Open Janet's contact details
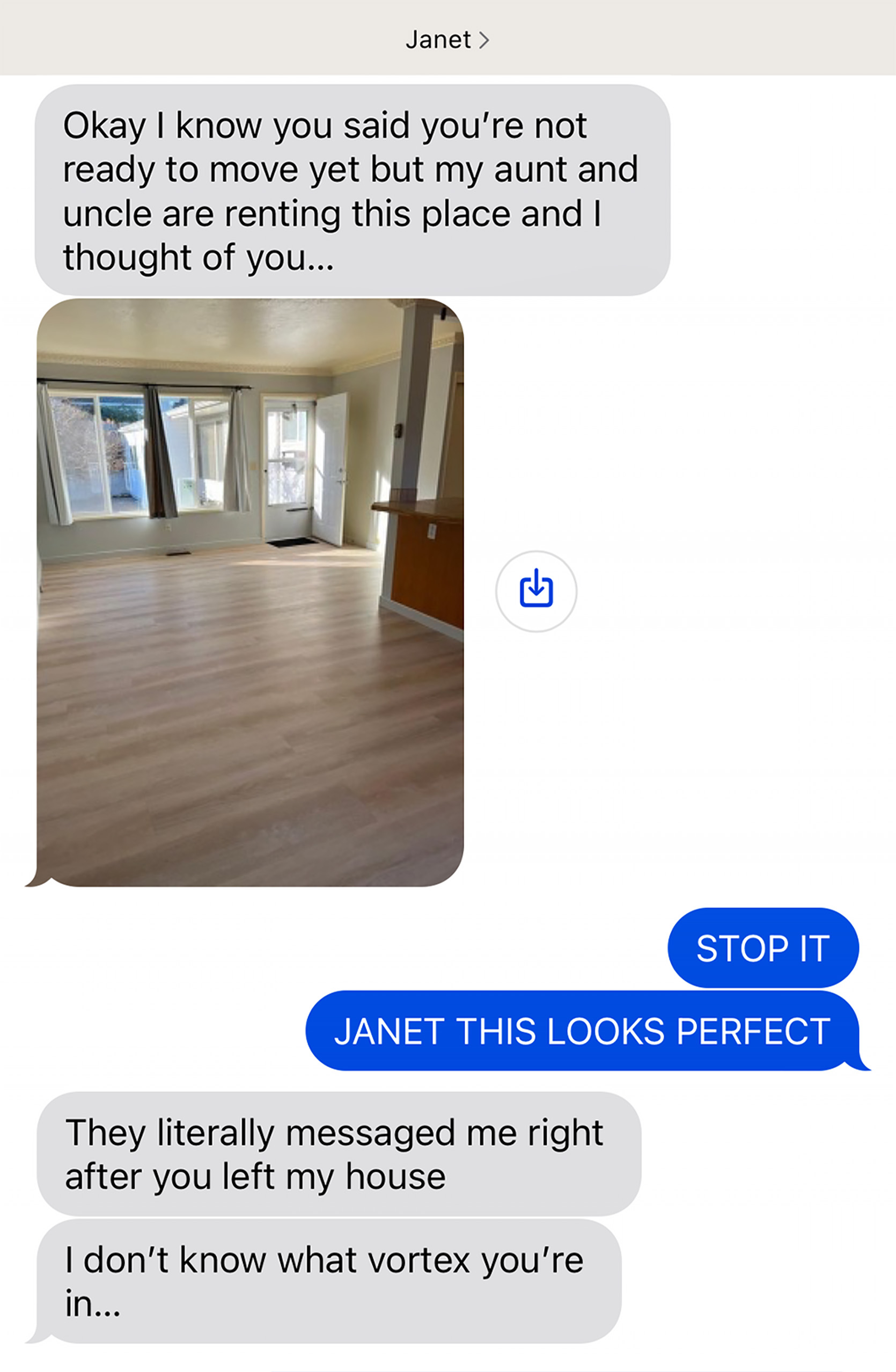 (x=447, y=39)
